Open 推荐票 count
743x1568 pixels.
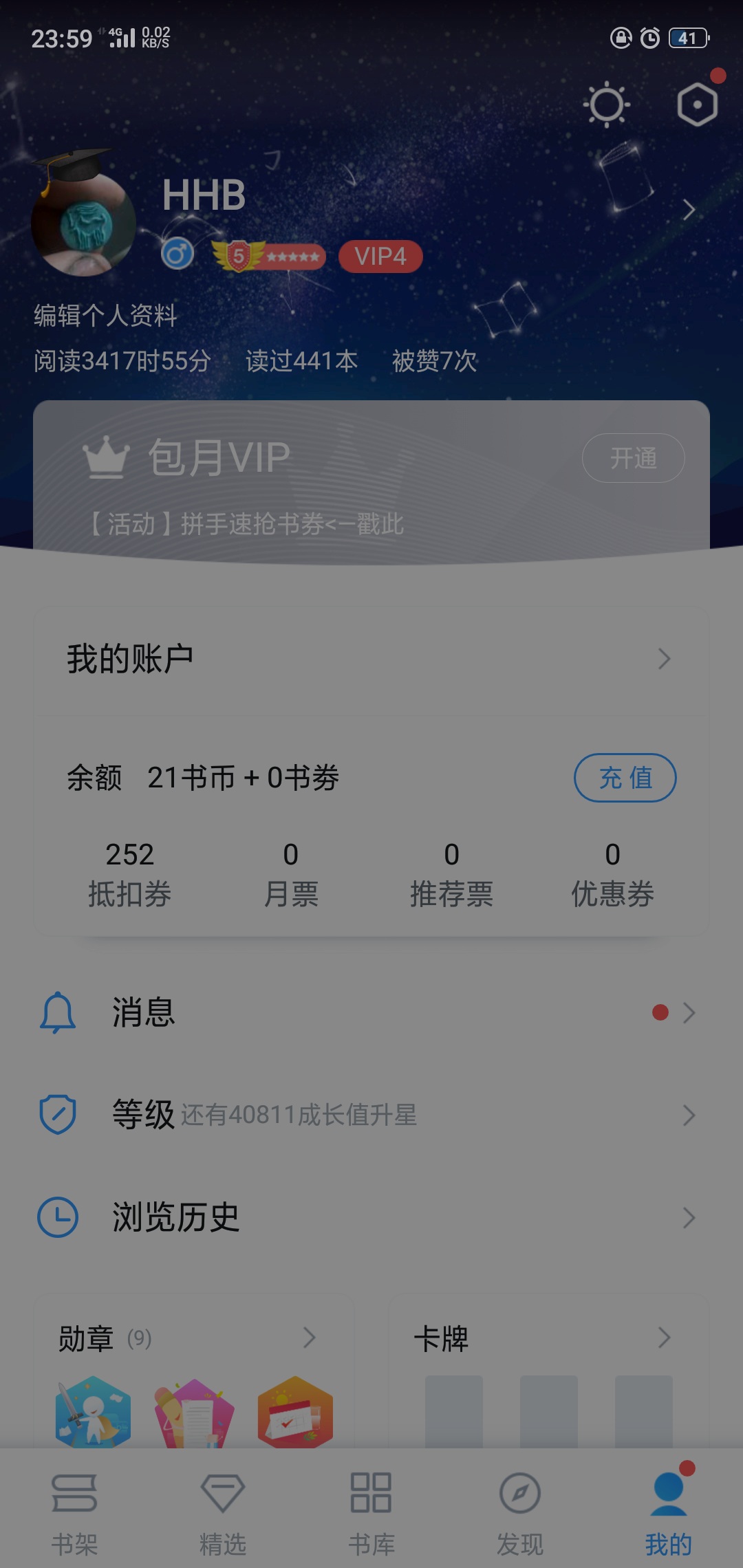[x=451, y=875]
